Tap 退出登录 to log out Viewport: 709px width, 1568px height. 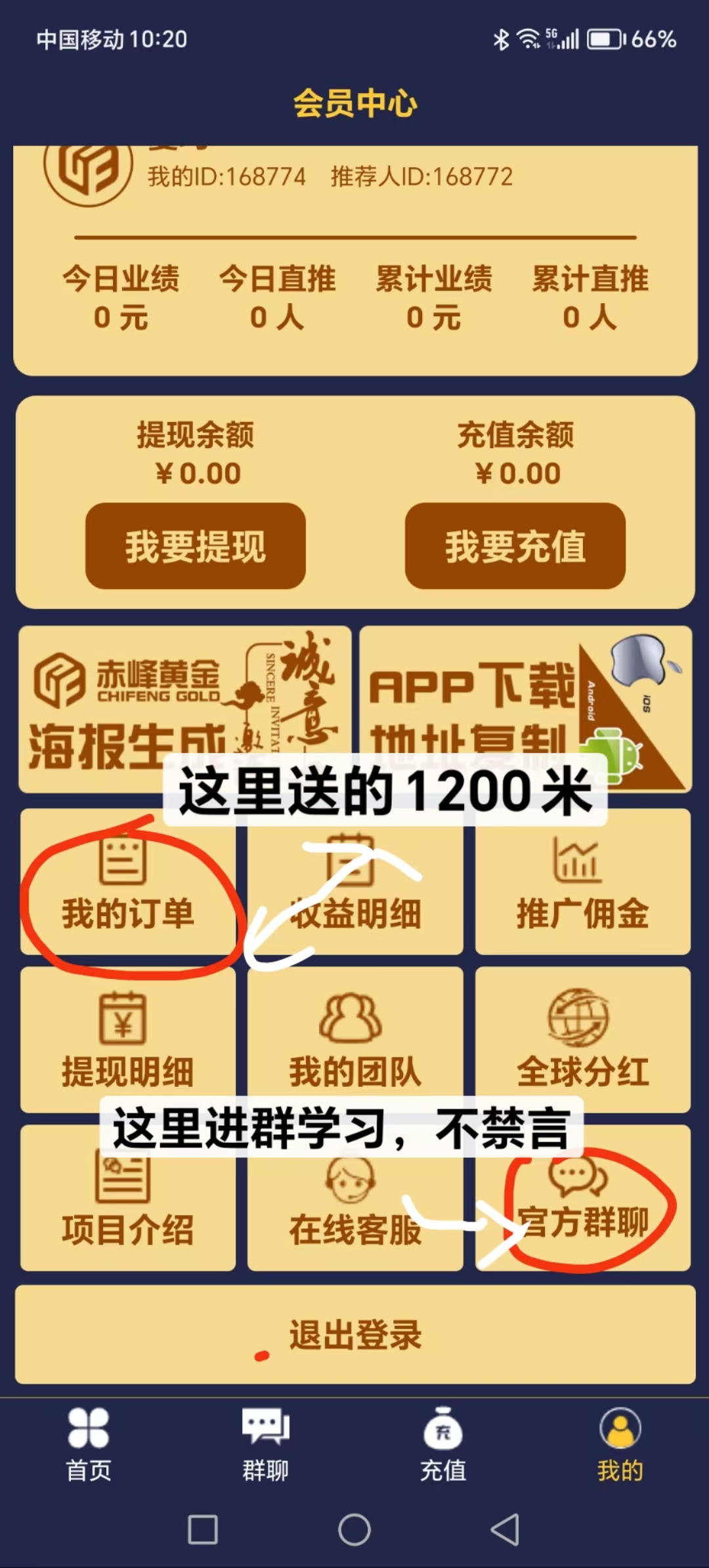pos(355,1334)
